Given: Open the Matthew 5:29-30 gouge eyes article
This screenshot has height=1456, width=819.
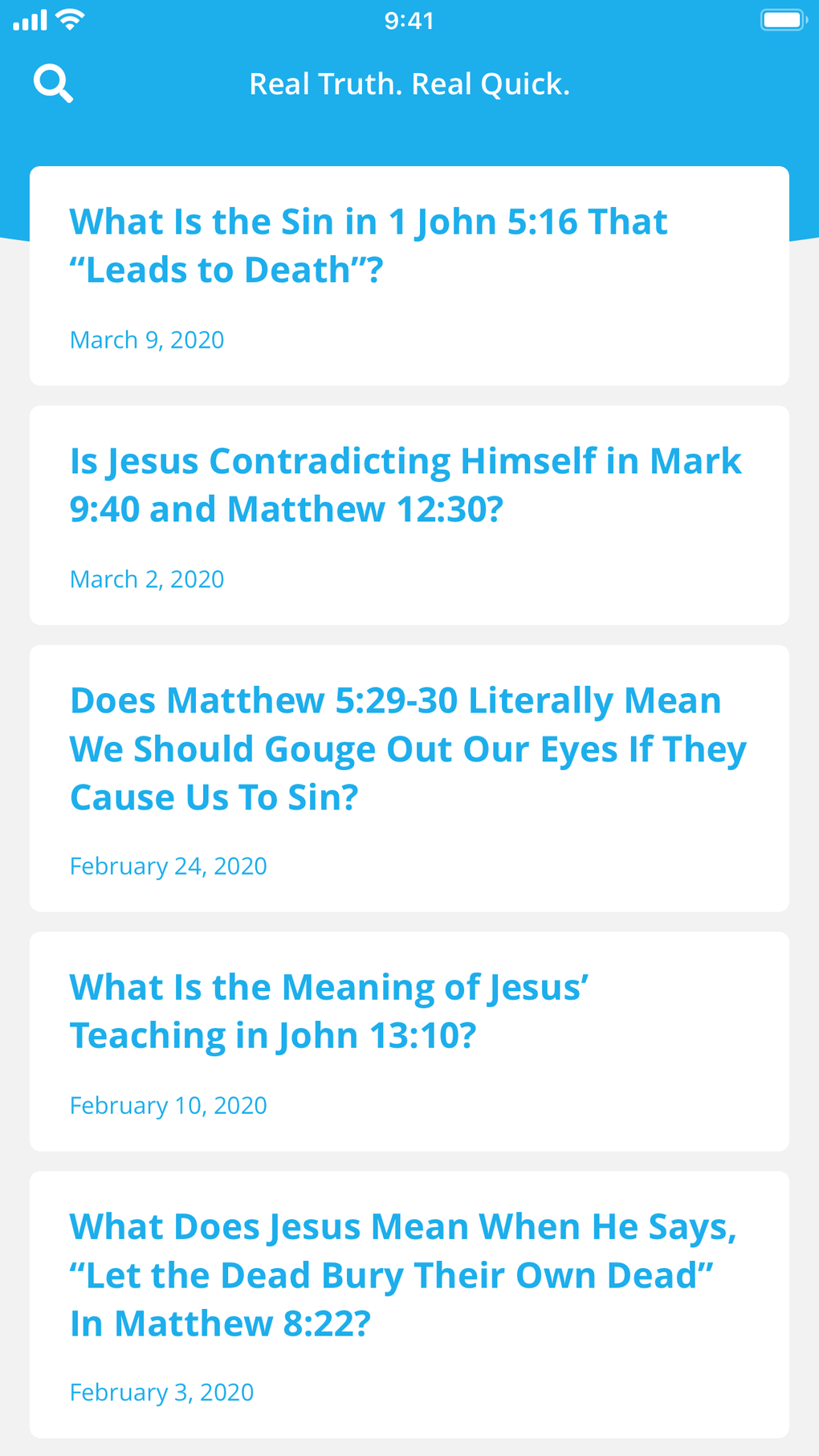Looking at the screenshot, I should [x=408, y=748].
